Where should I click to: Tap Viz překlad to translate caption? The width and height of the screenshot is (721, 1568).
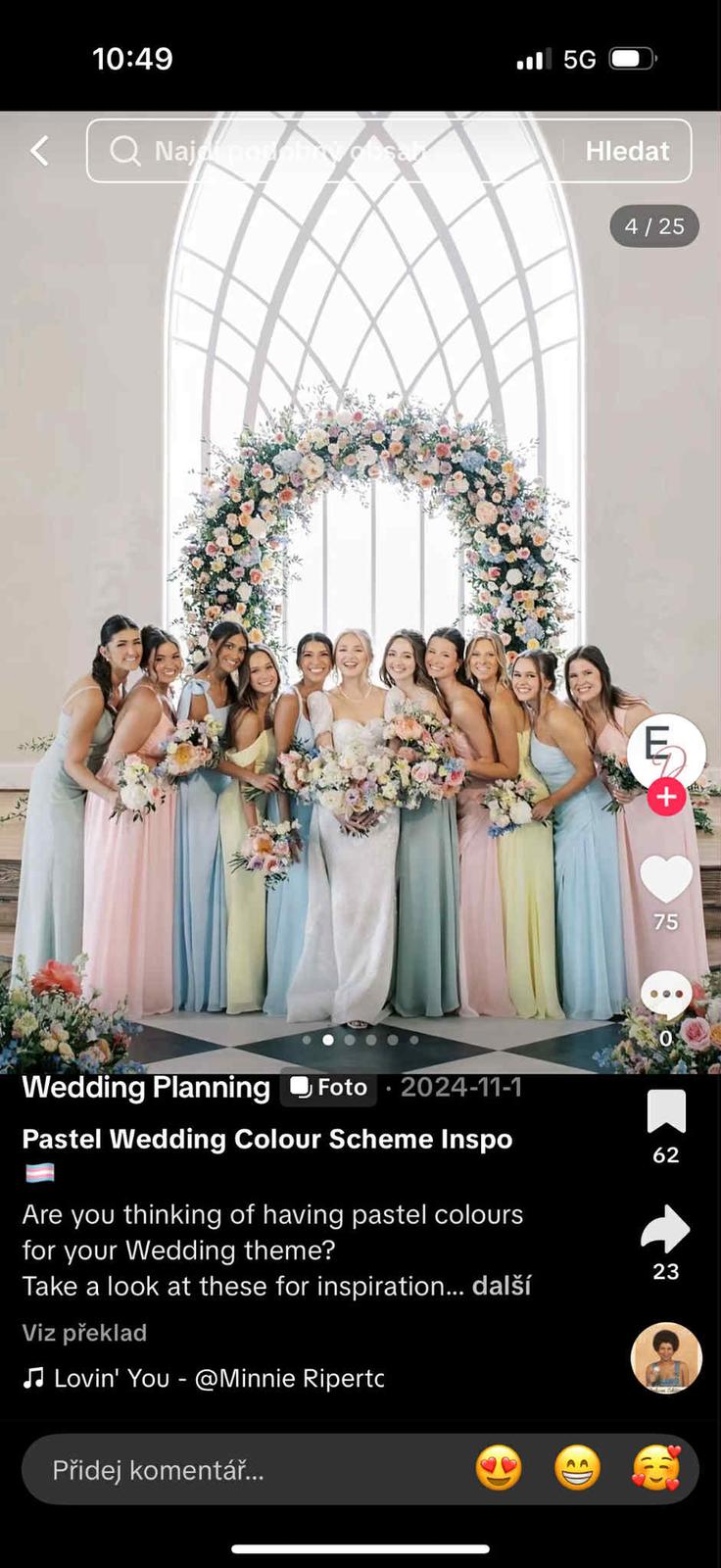[84, 1333]
